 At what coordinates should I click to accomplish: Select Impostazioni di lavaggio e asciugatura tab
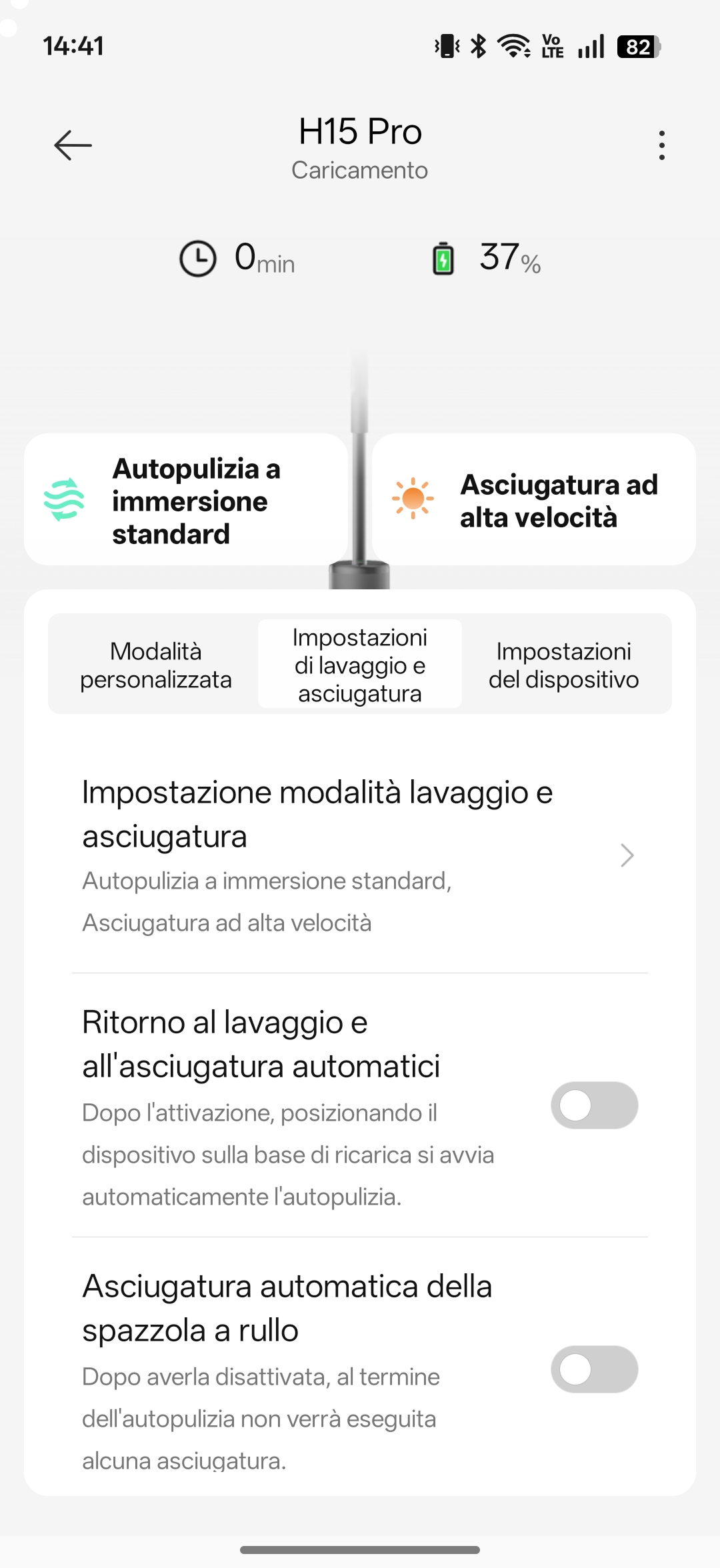coord(360,665)
